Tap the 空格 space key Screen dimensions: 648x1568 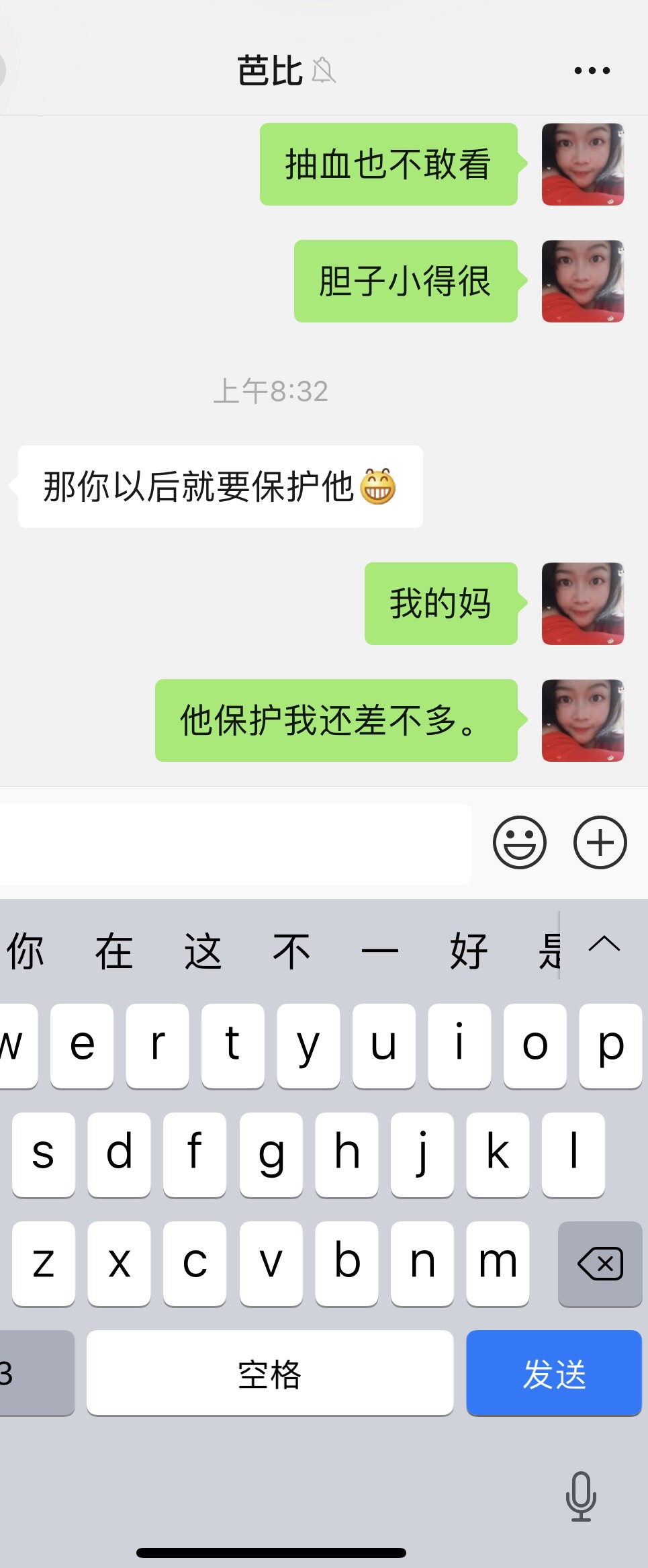coord(269,1373)
